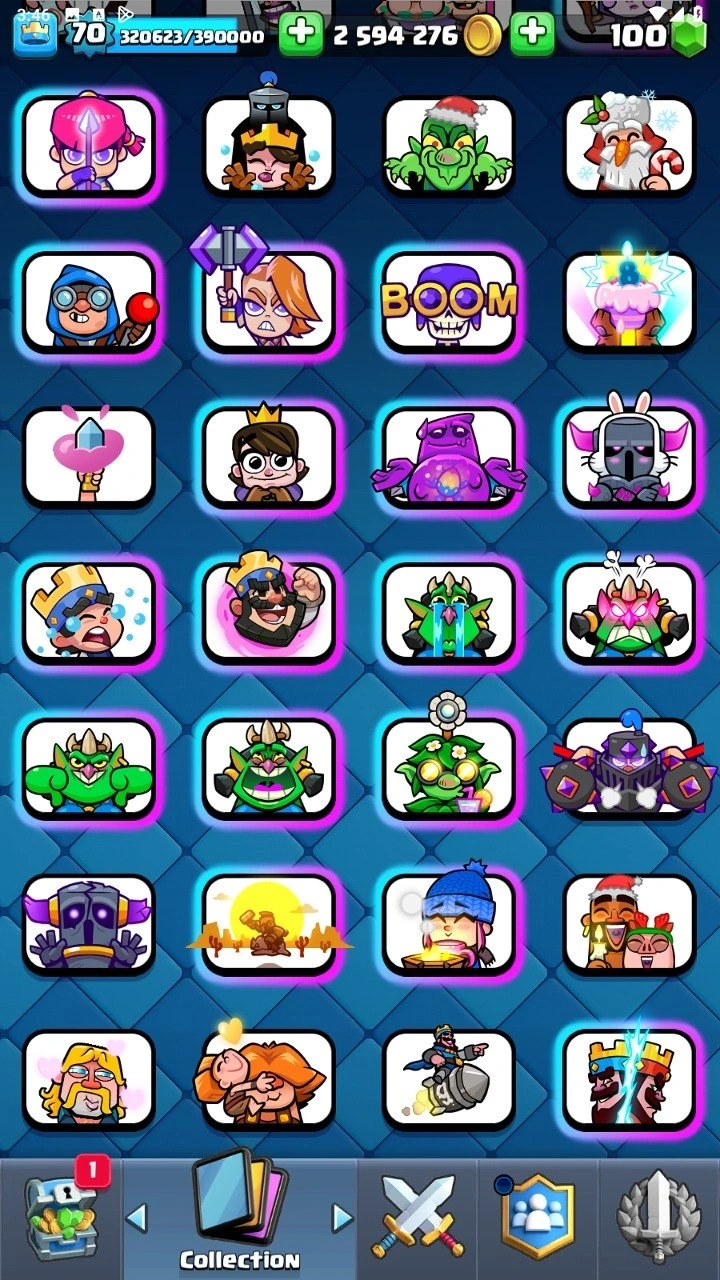Select the birthday cake emote
Viewport: 720px width, 1280px height.
[629, 300]
